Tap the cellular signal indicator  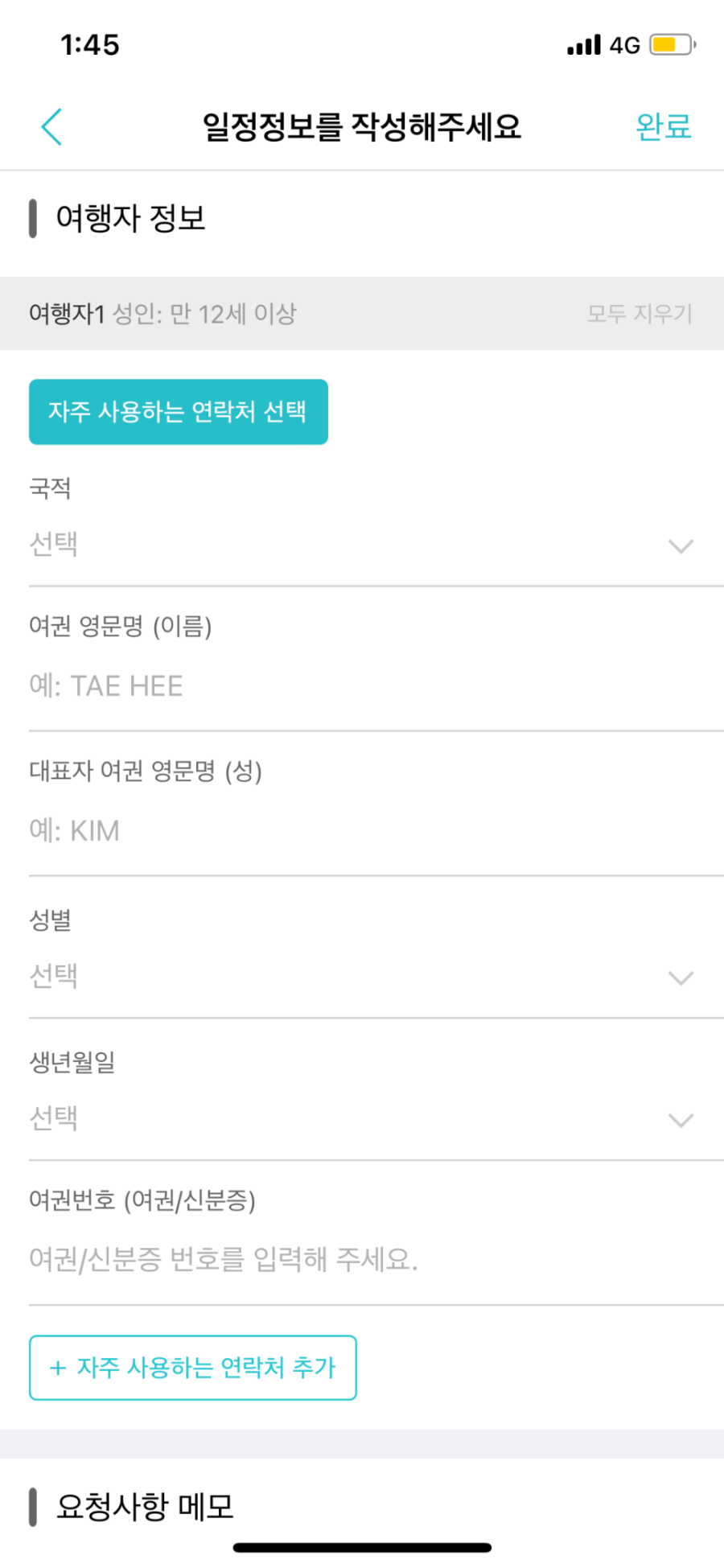point(583,46)
